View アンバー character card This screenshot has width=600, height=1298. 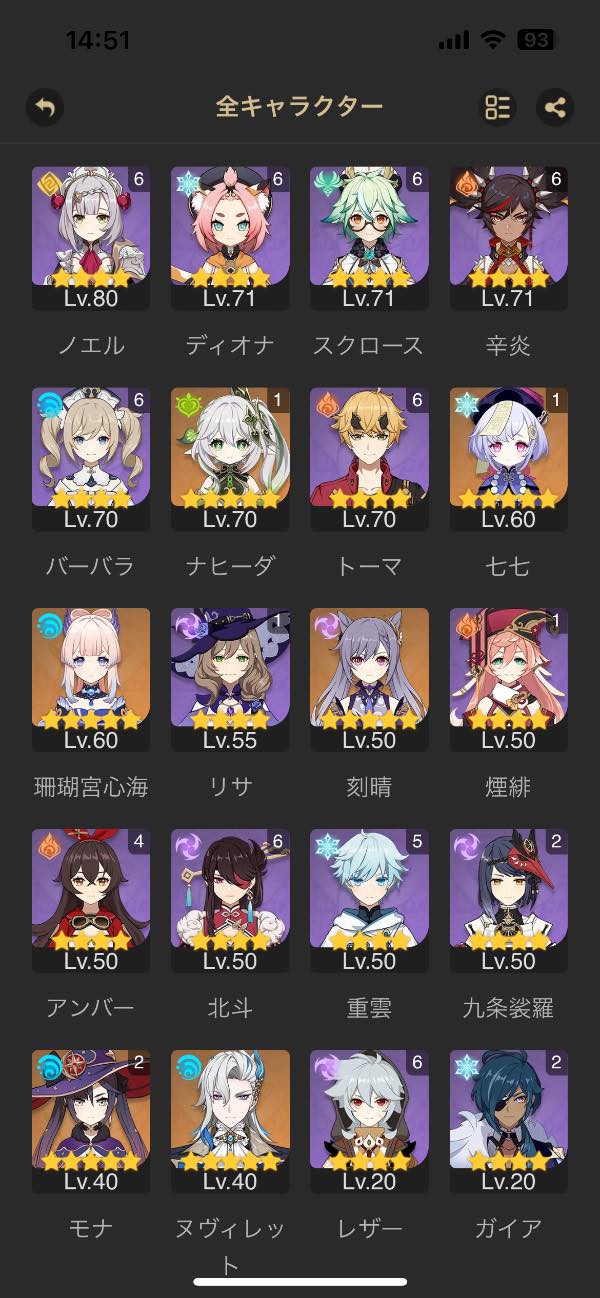coord(90,900)
